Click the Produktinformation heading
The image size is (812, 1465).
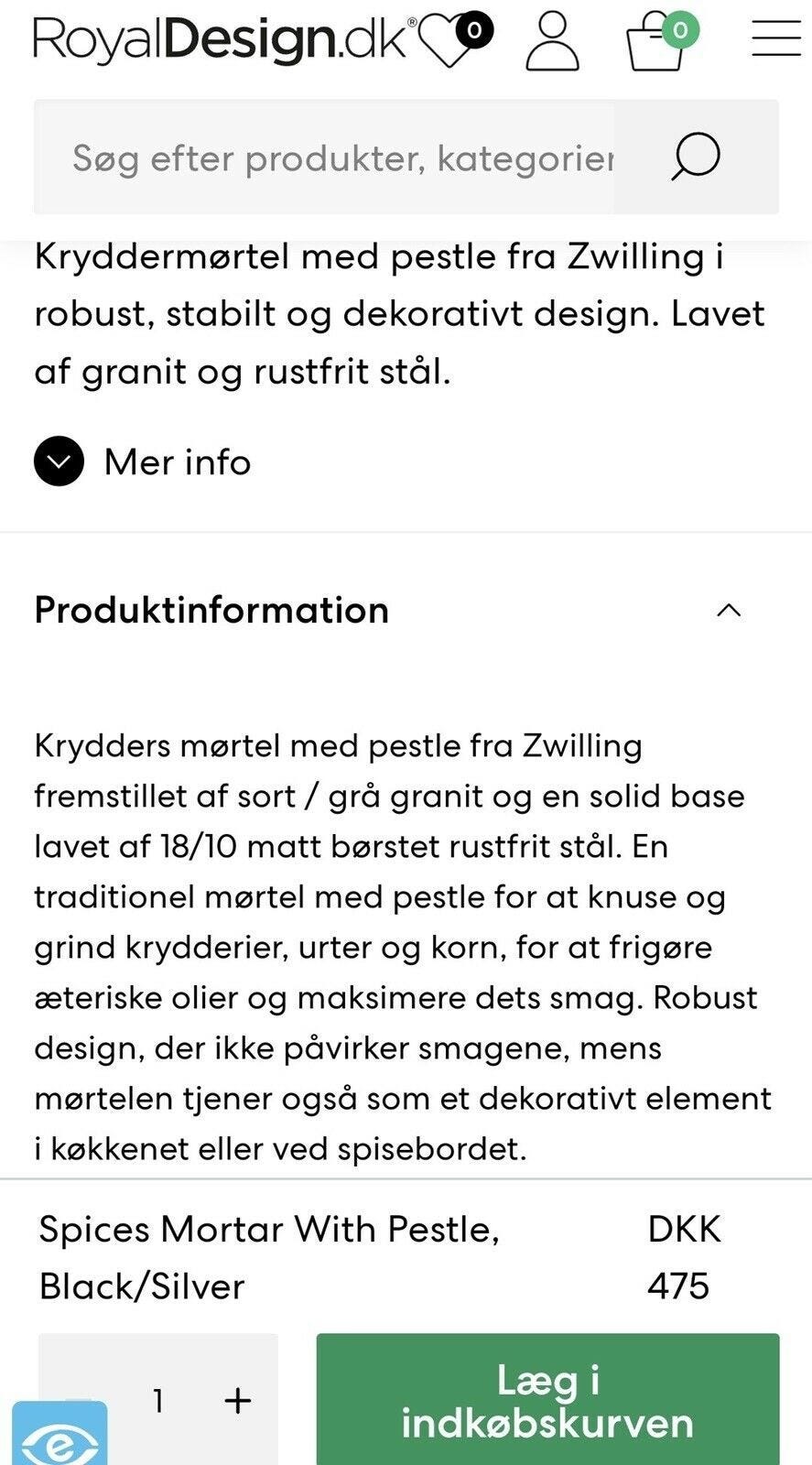coord(210,611)
